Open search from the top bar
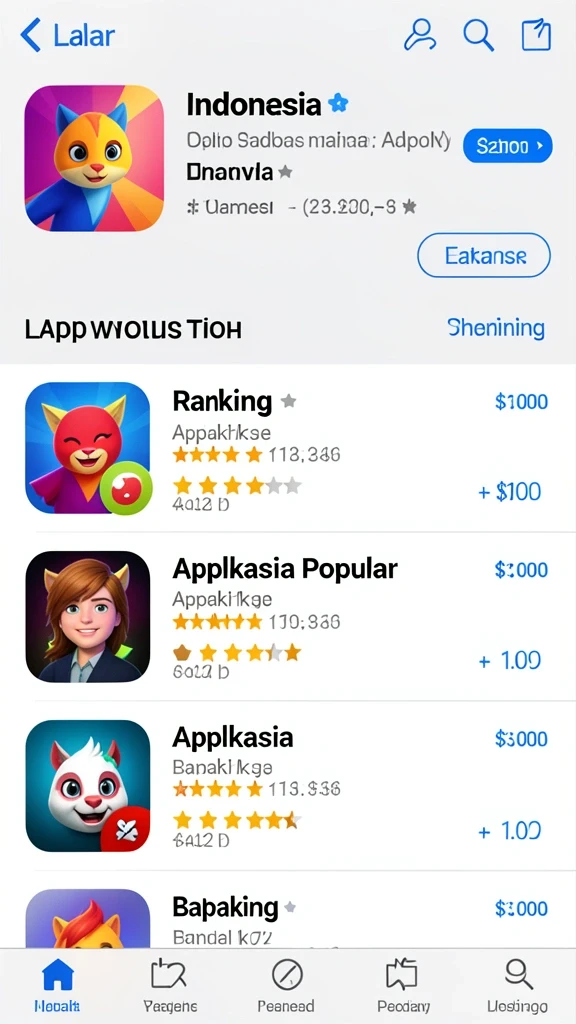 point(478,35)
